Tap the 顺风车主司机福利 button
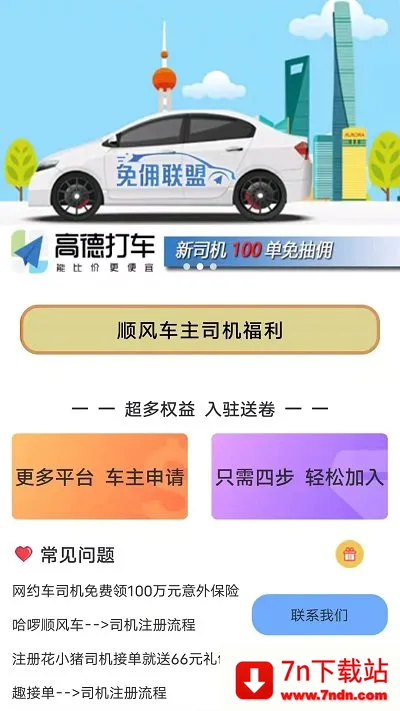This screenshot has height=711, width=400. click(x=200, y=330)
